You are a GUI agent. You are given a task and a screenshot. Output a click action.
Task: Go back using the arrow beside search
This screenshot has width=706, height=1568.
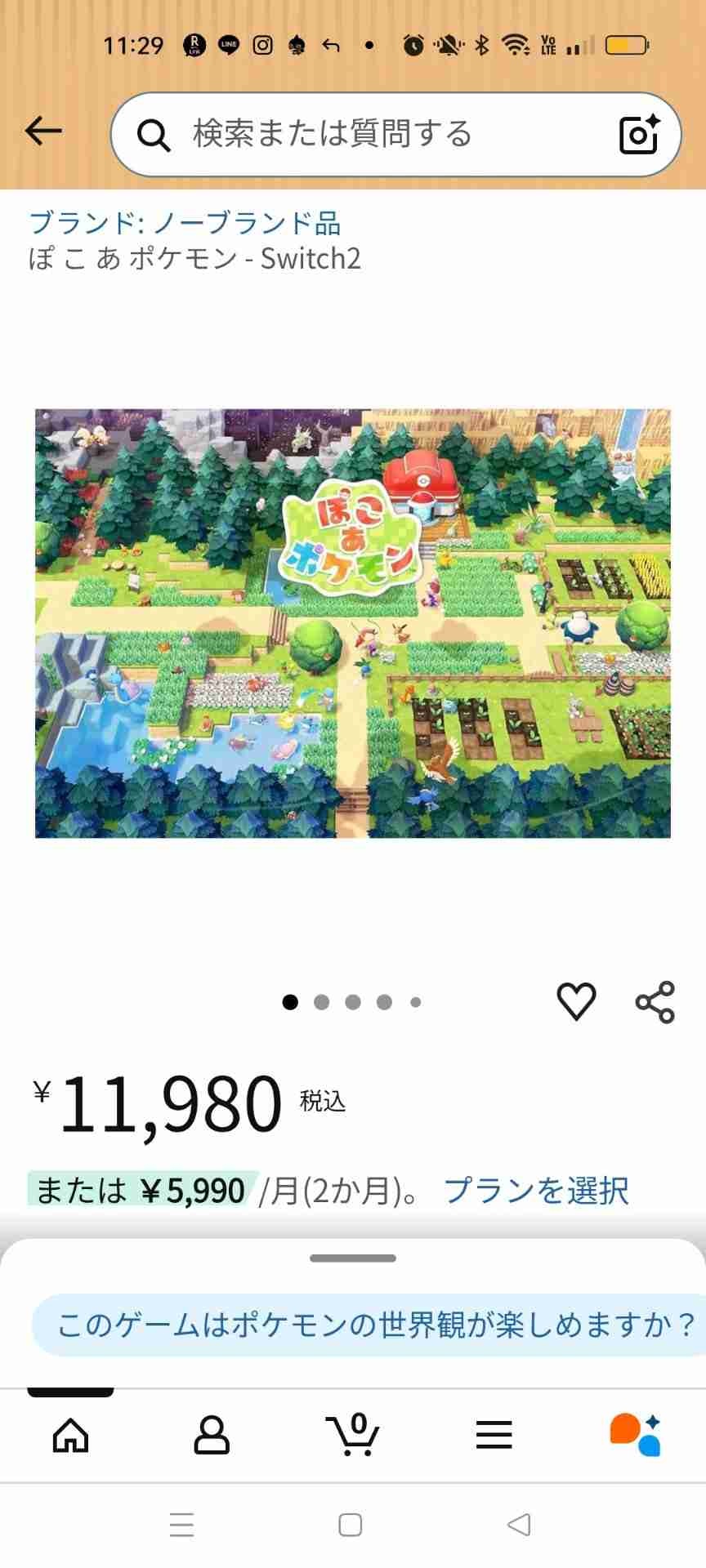pyautogui.click(x=43, y=131)
